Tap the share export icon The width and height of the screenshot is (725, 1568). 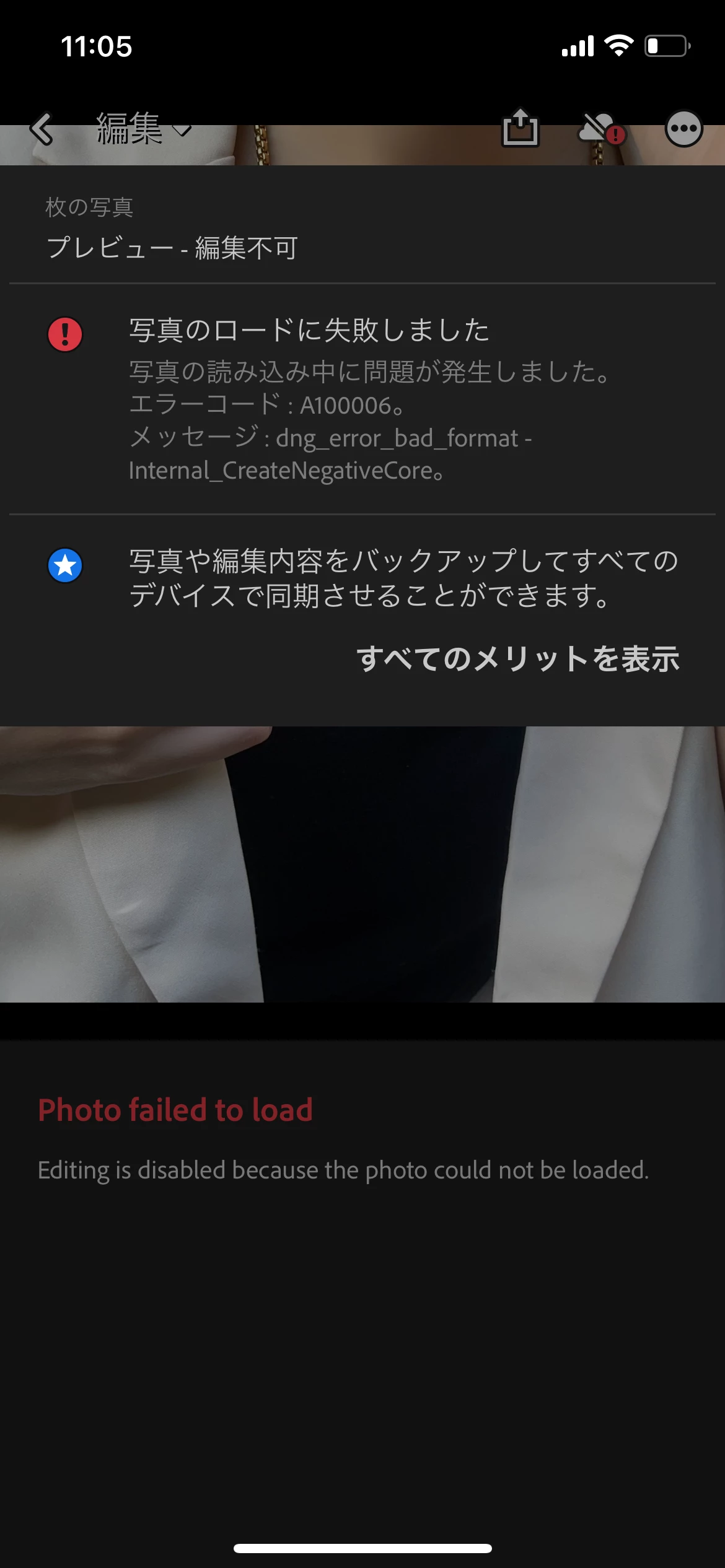pyautogui.click(x=520, y=128)
